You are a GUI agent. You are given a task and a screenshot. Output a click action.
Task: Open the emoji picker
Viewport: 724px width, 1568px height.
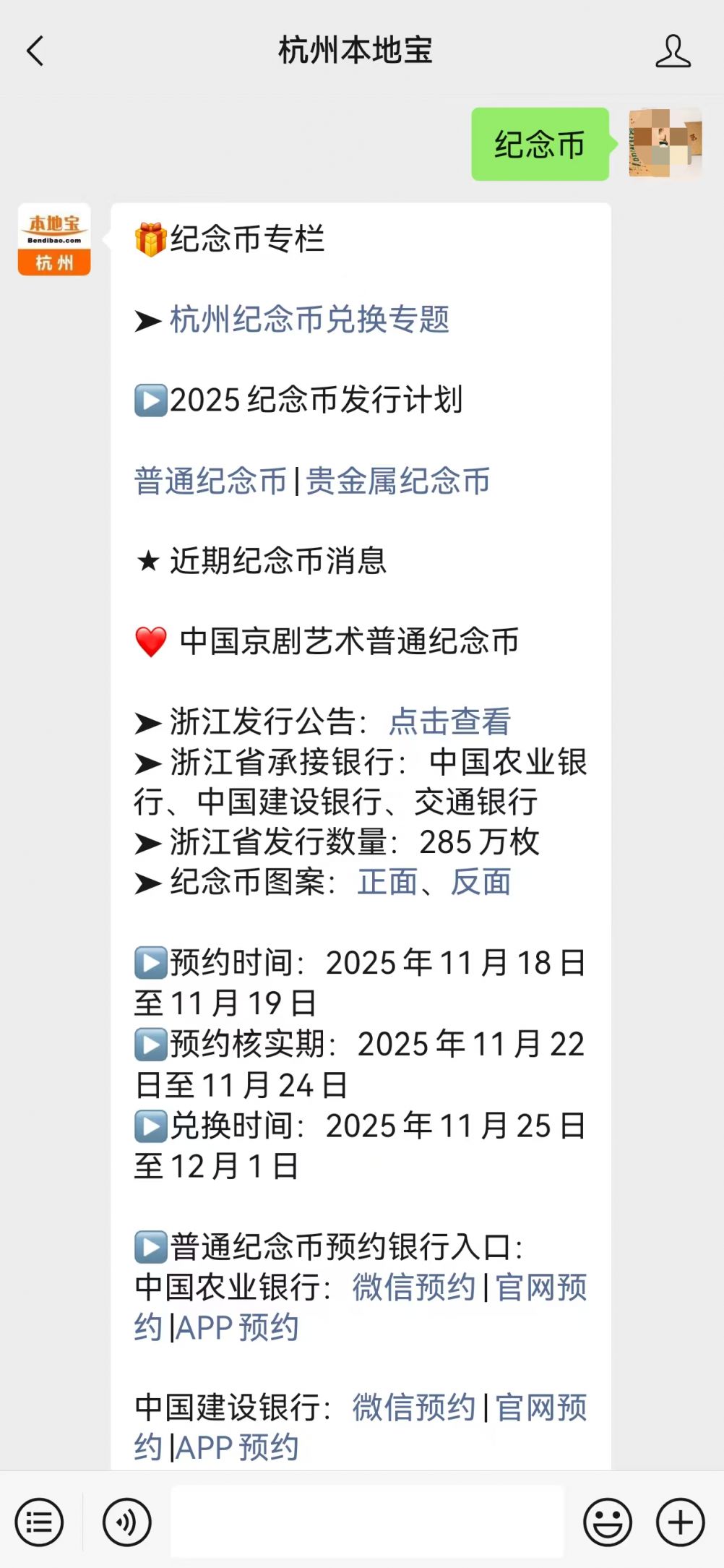point(607,1522)
